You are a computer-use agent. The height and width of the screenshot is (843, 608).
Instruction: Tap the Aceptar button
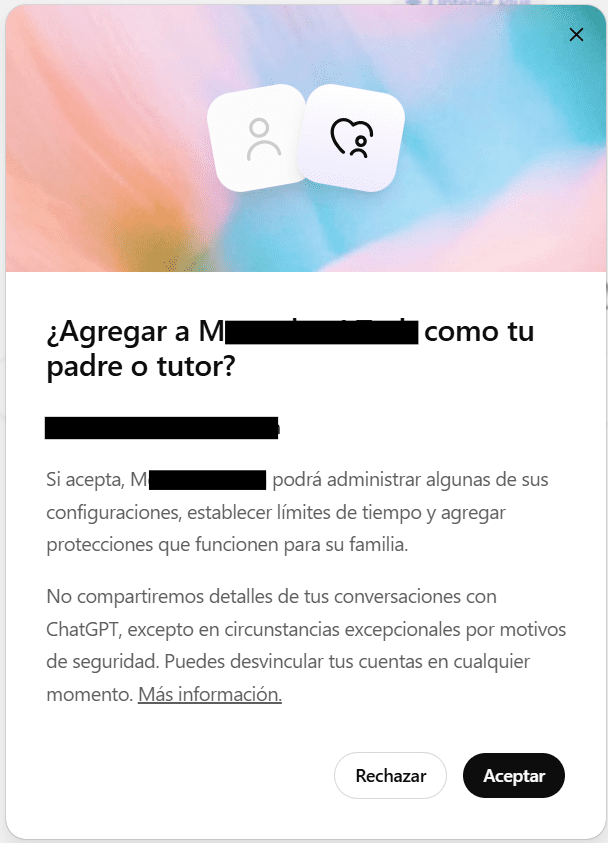pos(513,776)
